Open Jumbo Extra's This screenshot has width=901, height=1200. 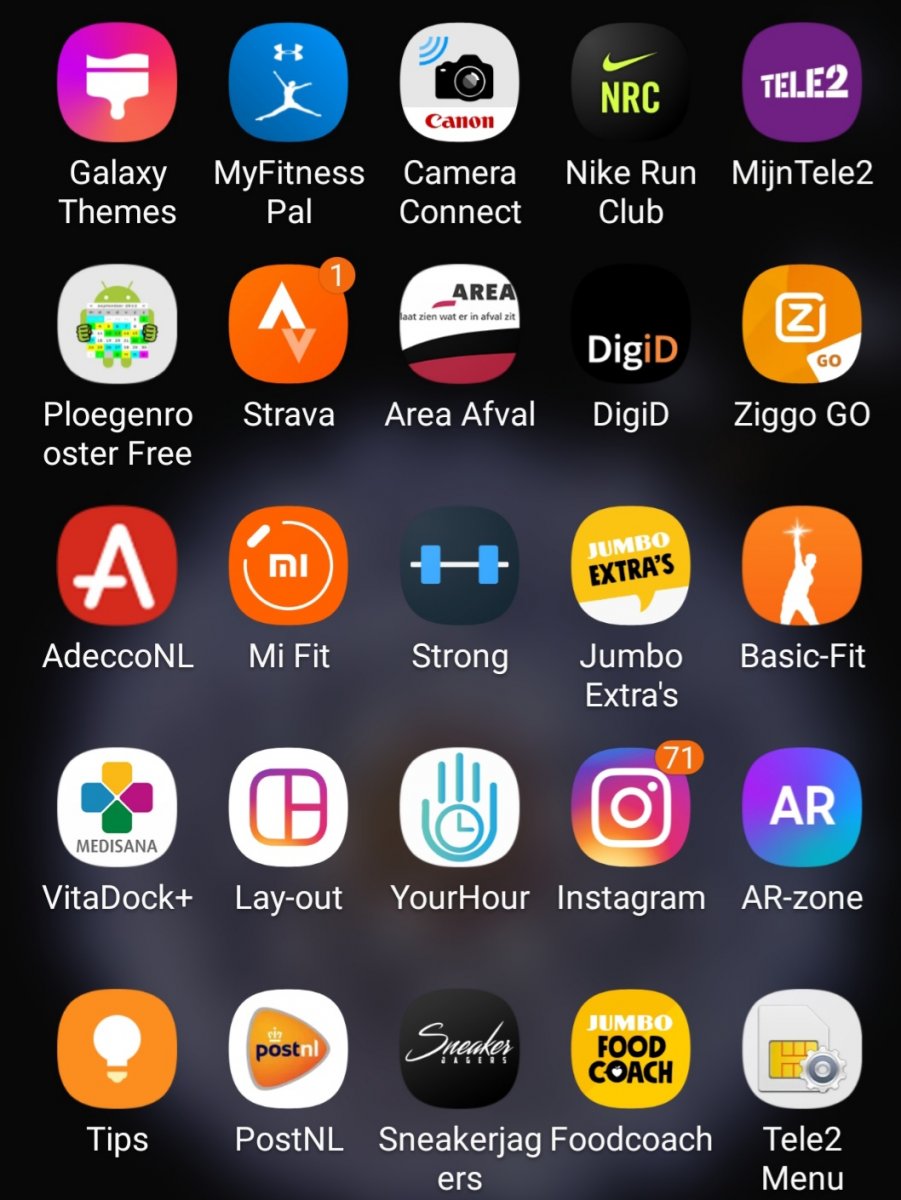point(631,566)
